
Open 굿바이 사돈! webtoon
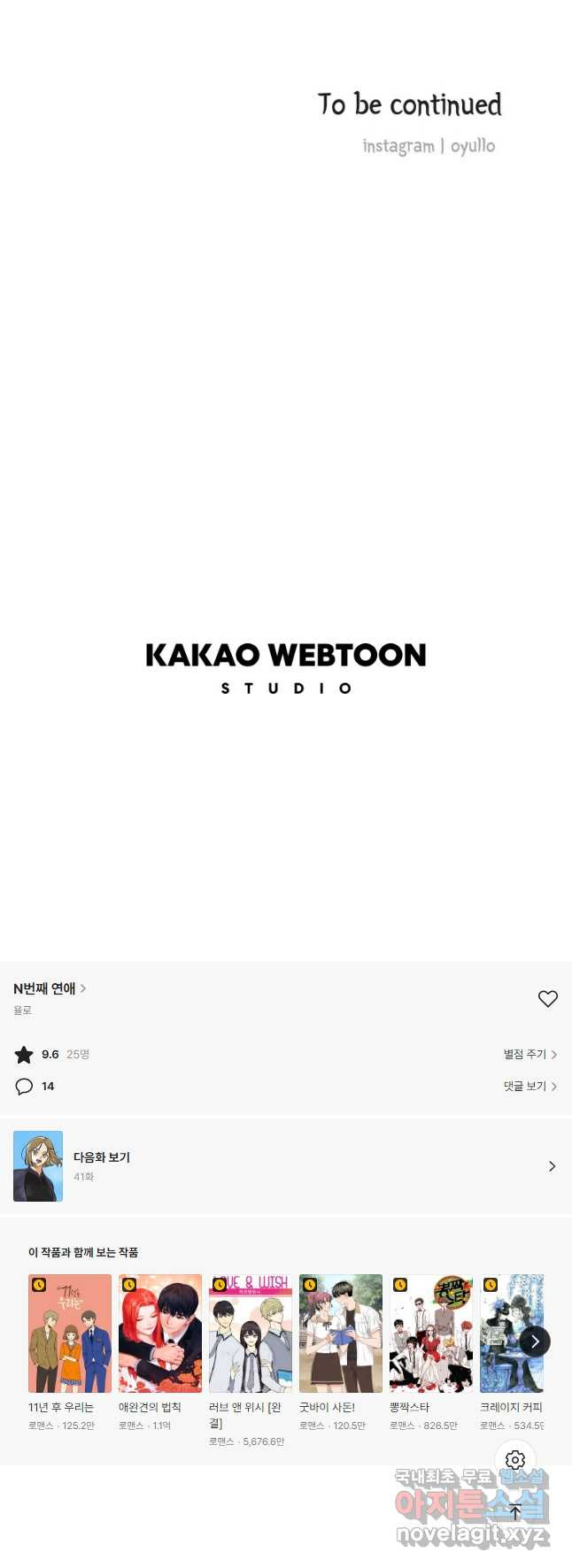[x=341, y=1334]
